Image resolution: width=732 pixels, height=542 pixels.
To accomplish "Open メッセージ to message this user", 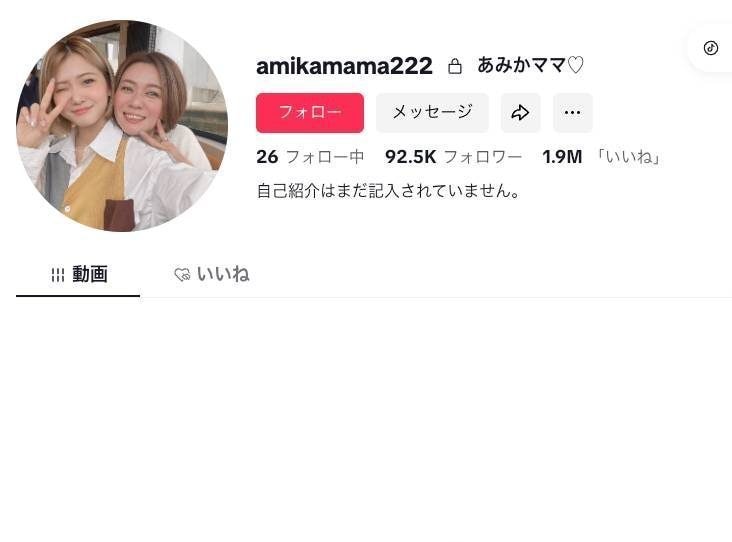I will click(x=432, y=113).
